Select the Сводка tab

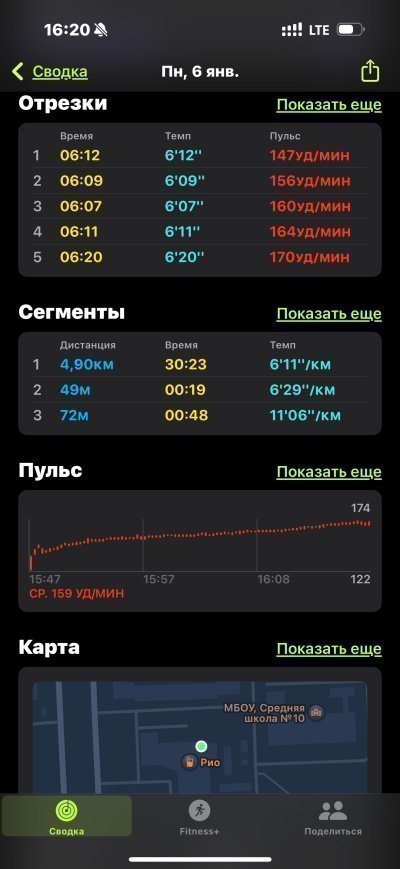pyautogui.click(x=66, y=816)
